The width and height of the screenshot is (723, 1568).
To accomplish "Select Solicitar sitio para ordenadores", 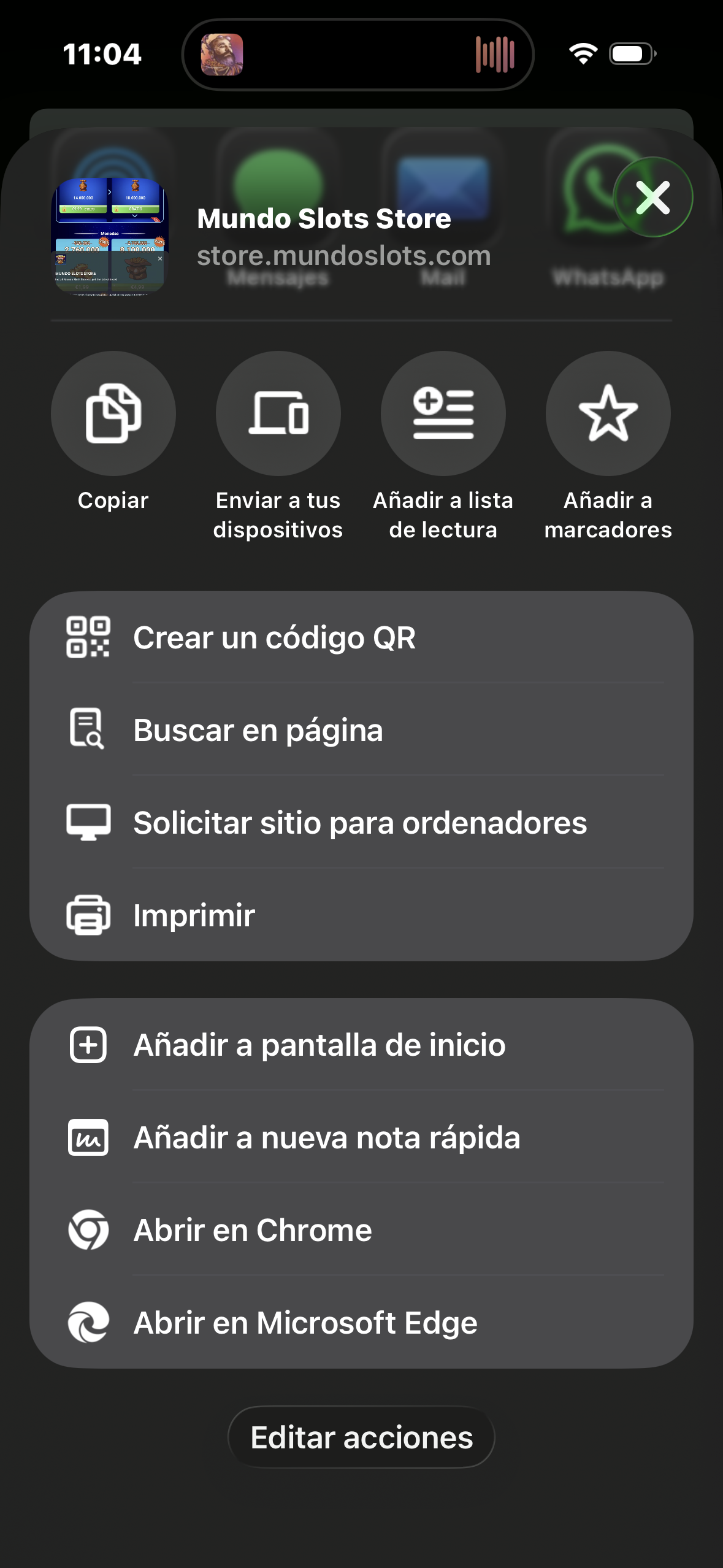I will (361, 823).
